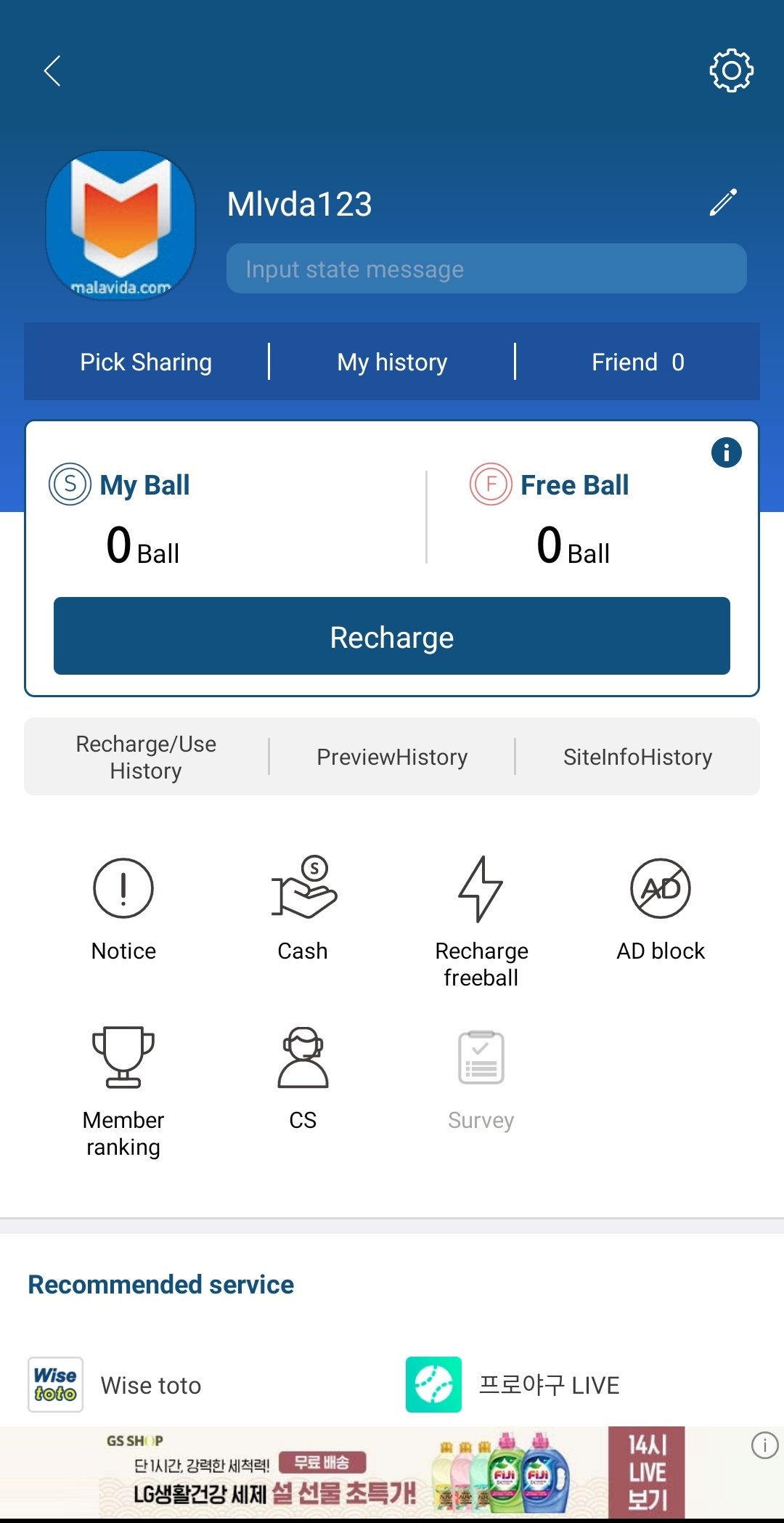The image size is (784, 1523).
Task: View My history
Action: pos(392,362)
